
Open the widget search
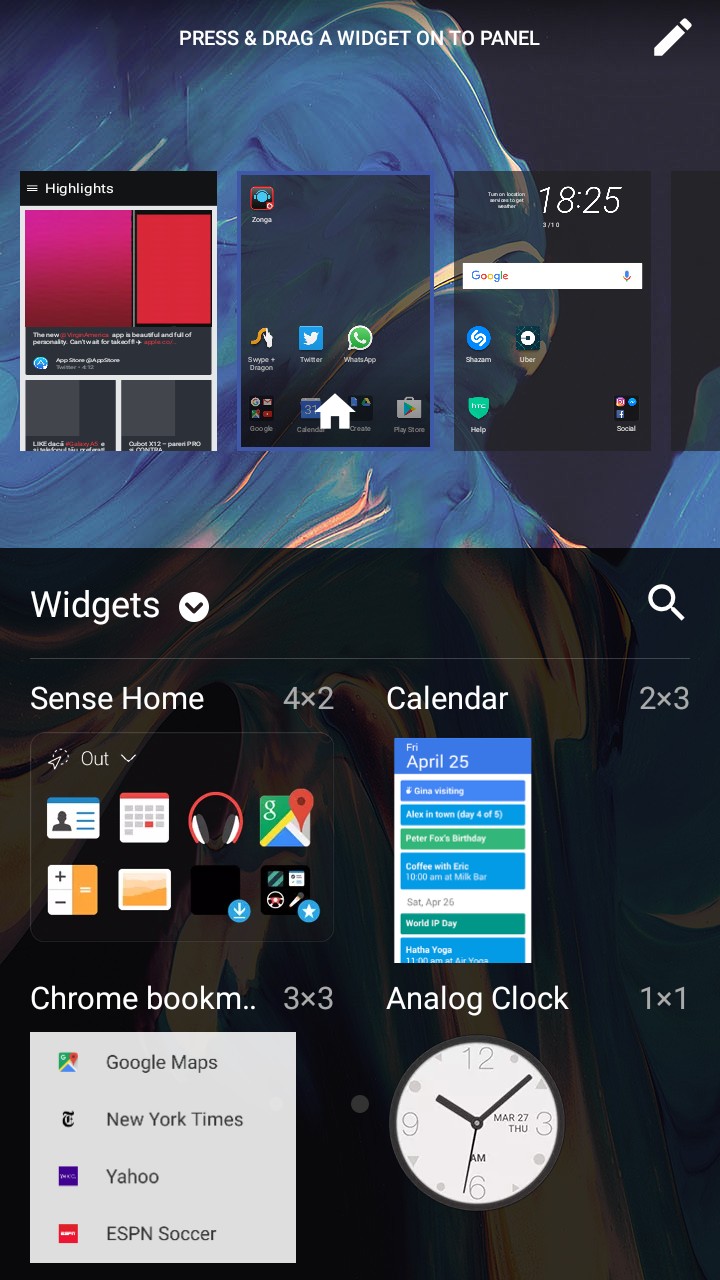click(x=666, y=604)
